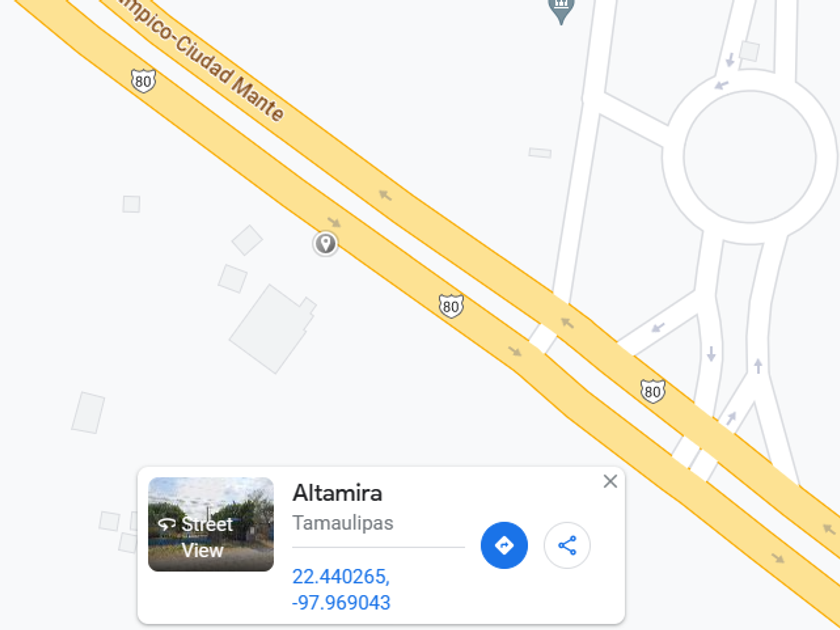Viewport: 840px width, 630px height.
Task: Open the coordinates 22.440265, -97.969043 link
Action: click(341, 590)
